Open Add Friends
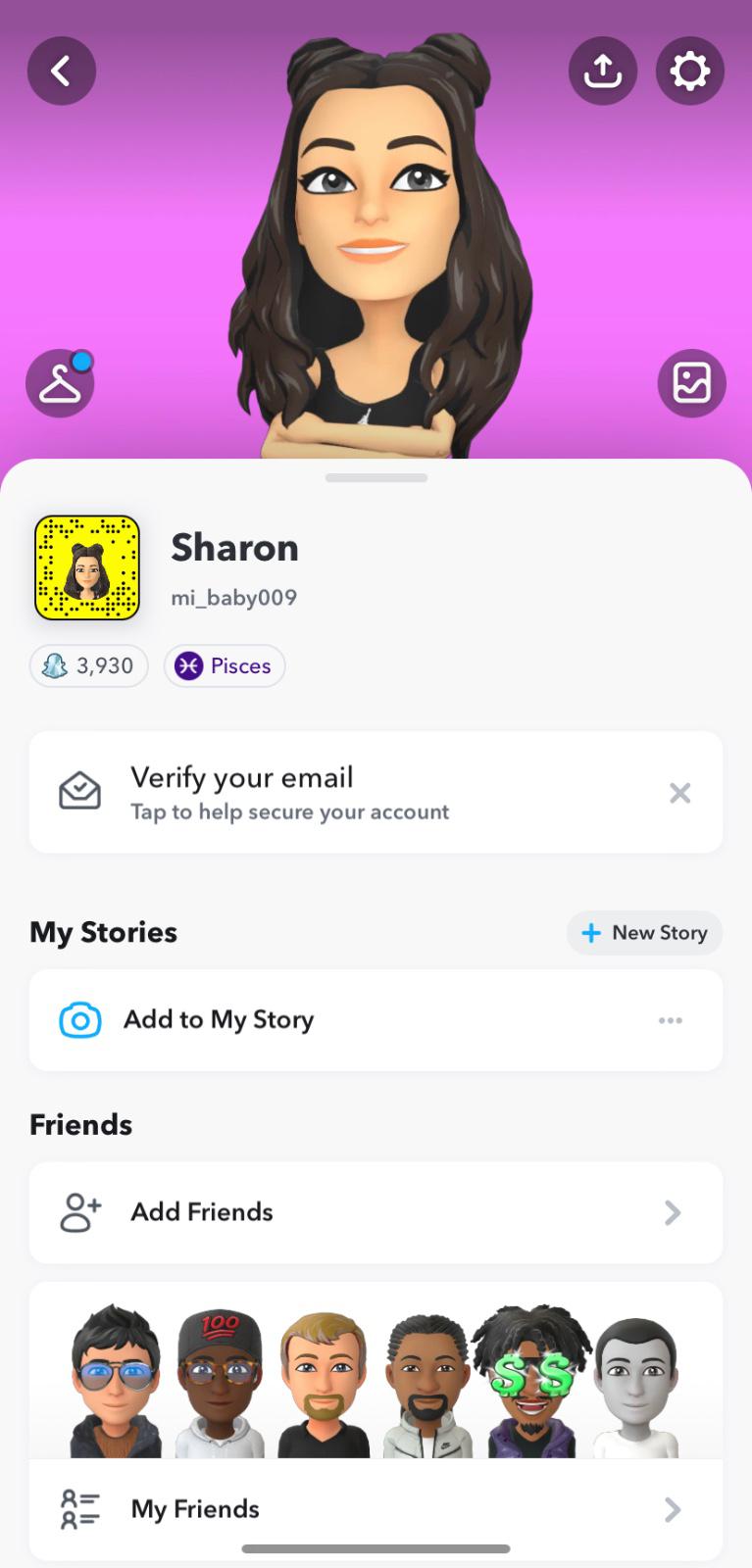 (376, 1212)
